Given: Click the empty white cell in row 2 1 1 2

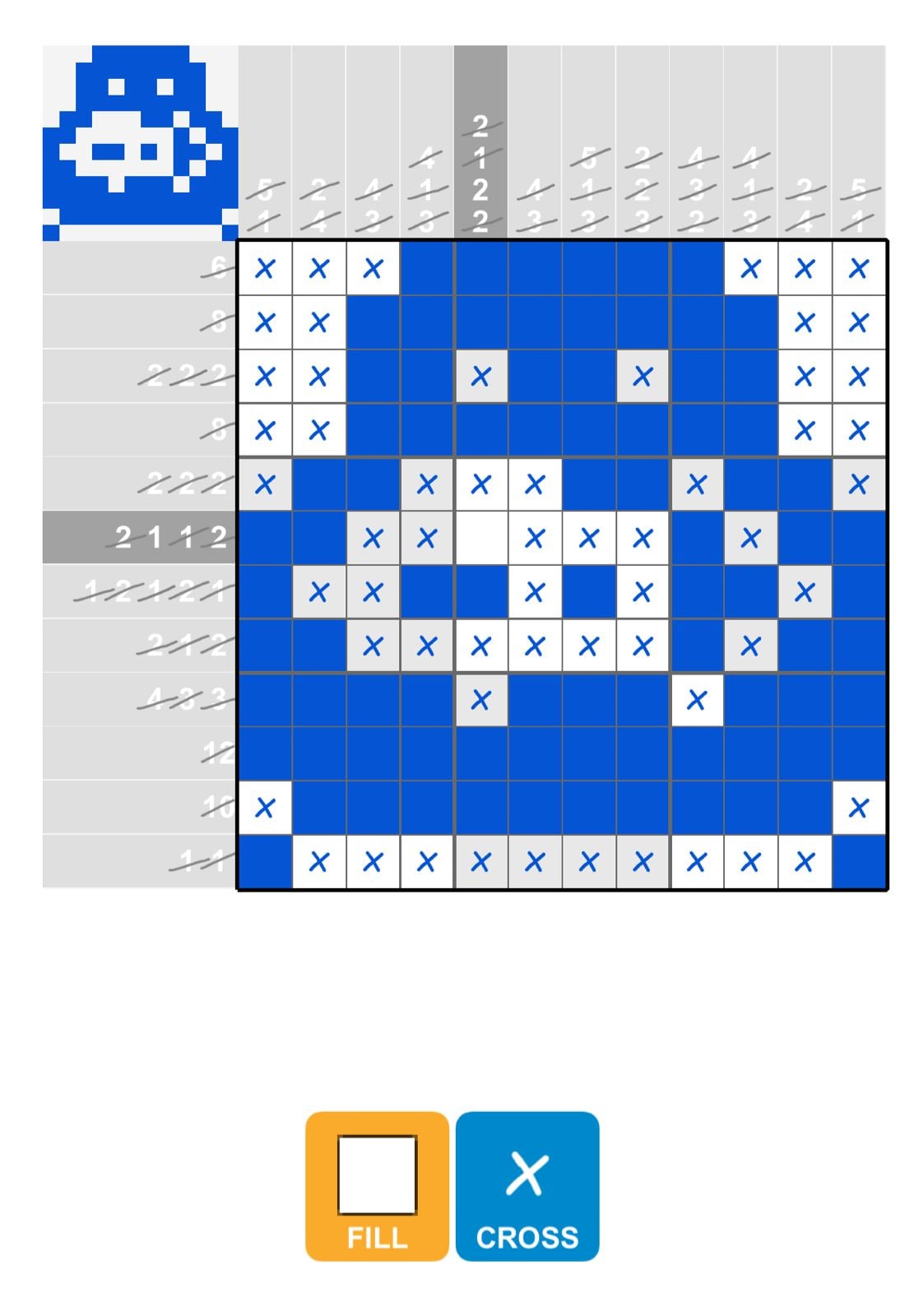Looking at the screenshot, I should tap(481, 539).
